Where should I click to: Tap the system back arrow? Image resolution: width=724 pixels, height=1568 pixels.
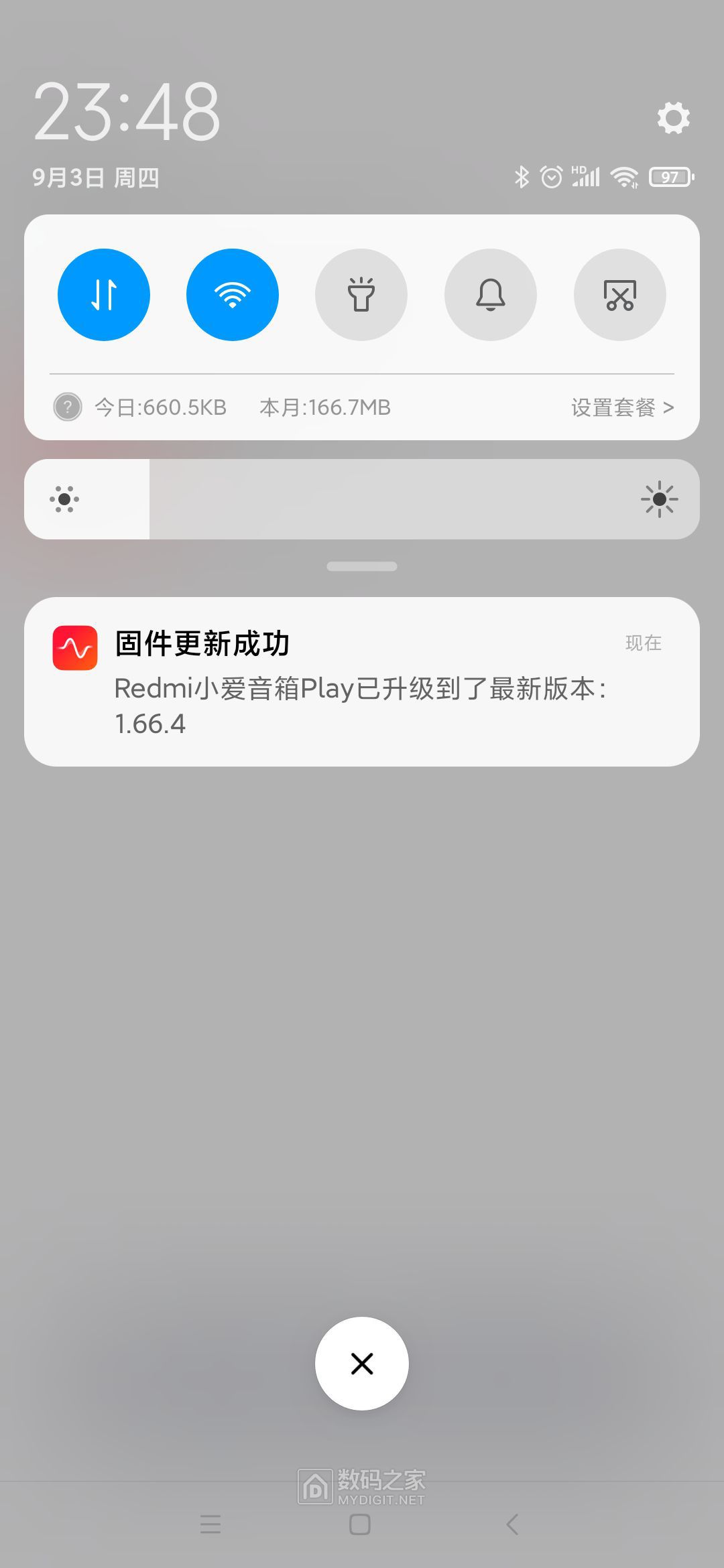(512, 1525)
